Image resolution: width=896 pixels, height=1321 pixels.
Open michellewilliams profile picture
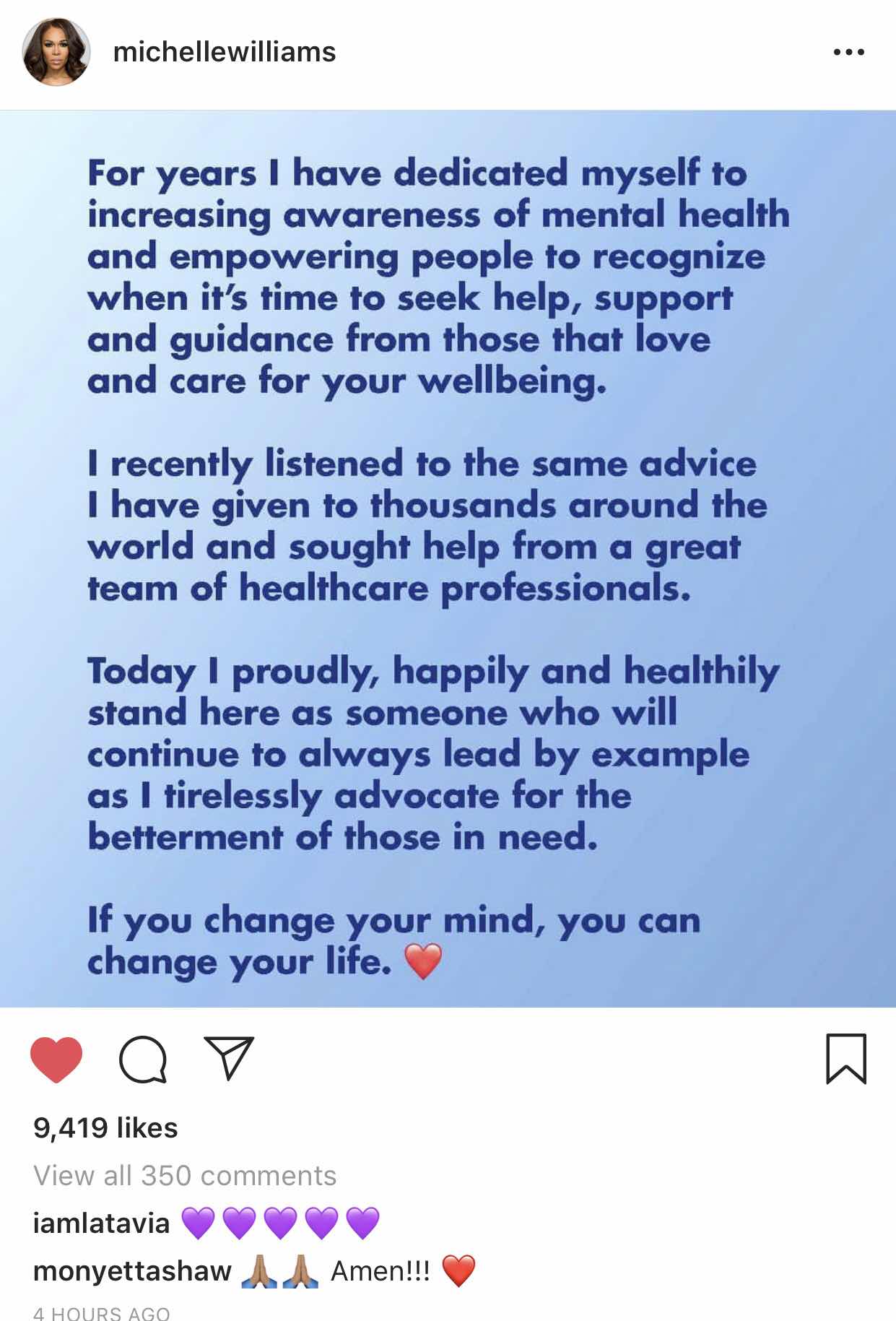coord(56,53)
